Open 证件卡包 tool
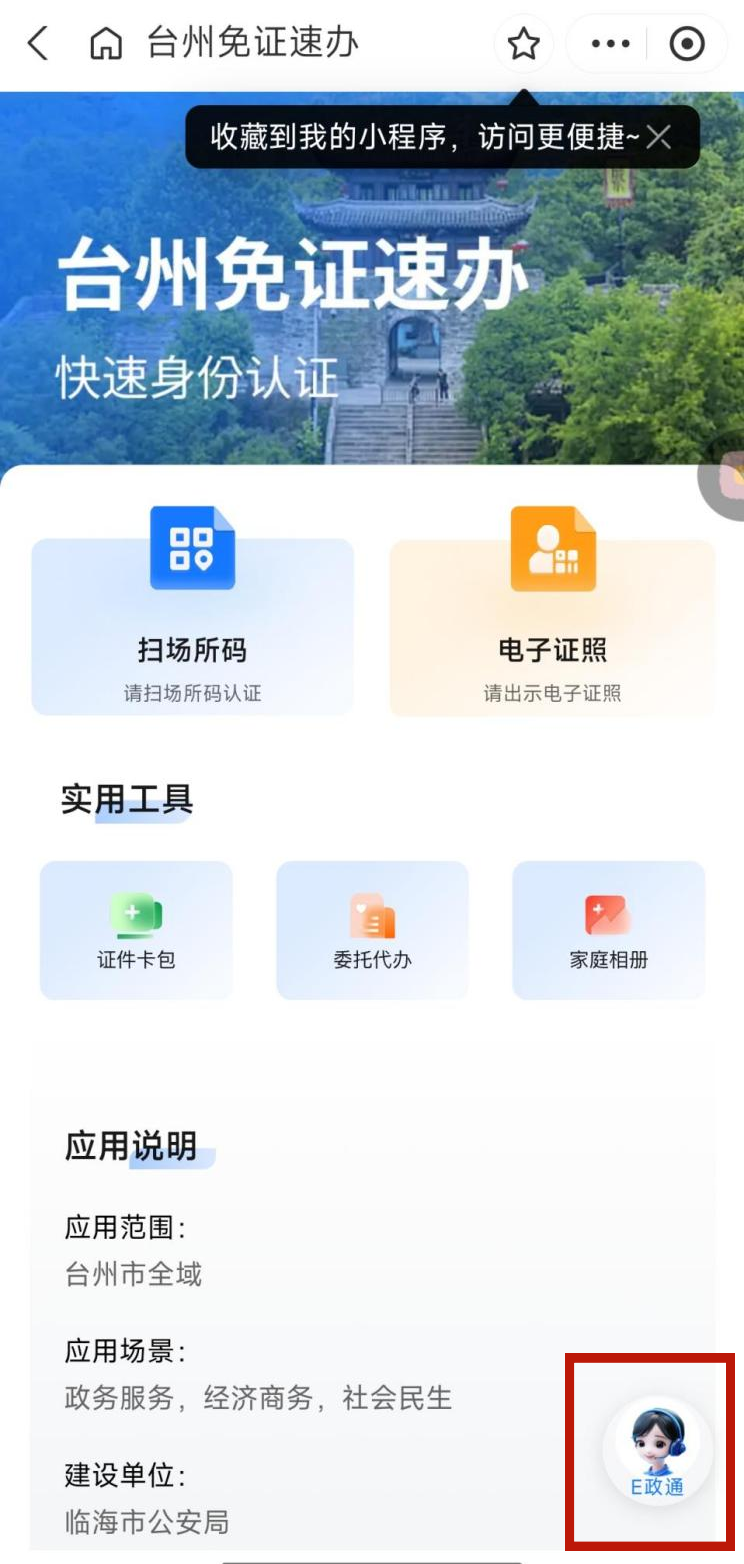The height and width of the screenshot is (1564, 744). click(x=136, y=930)
